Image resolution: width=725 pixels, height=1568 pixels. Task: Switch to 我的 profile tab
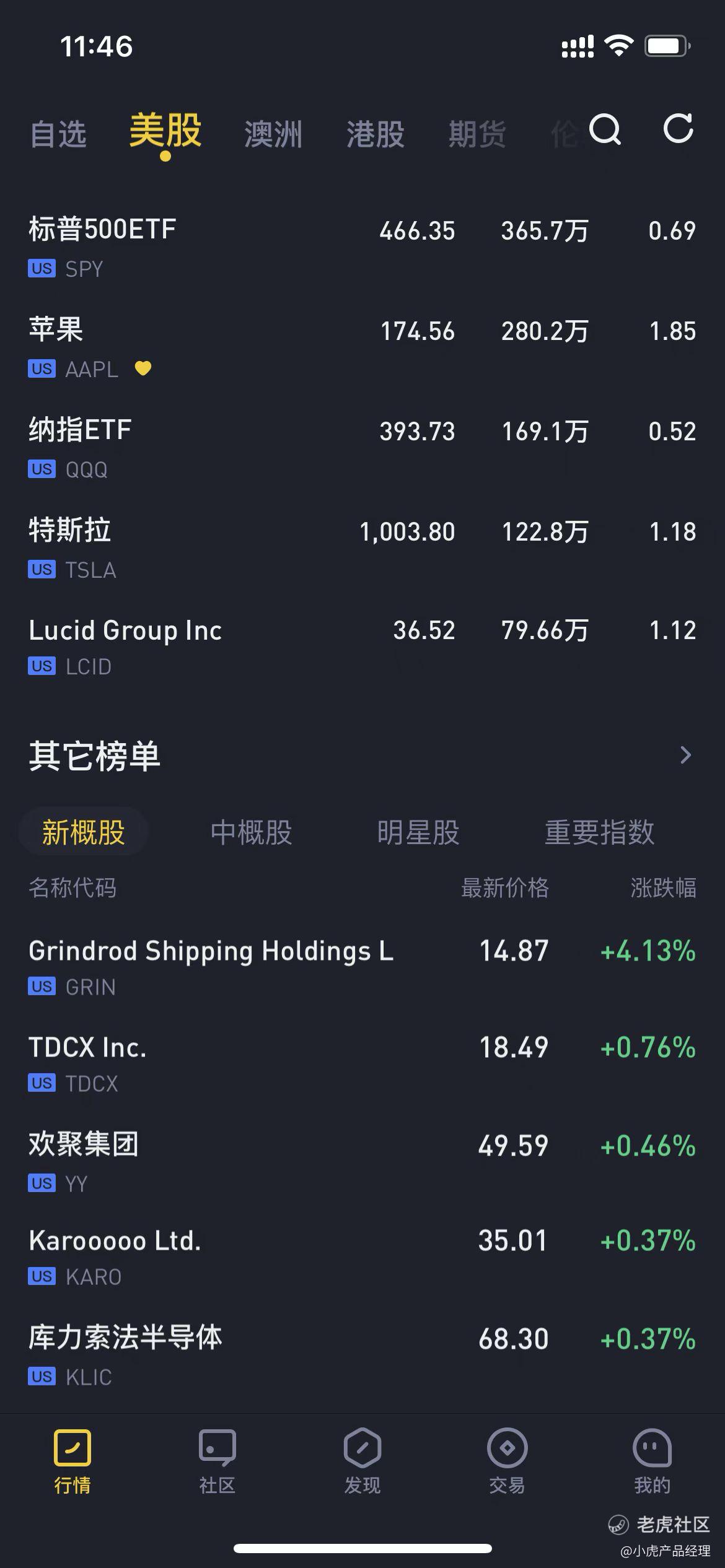coord(652,1459)
